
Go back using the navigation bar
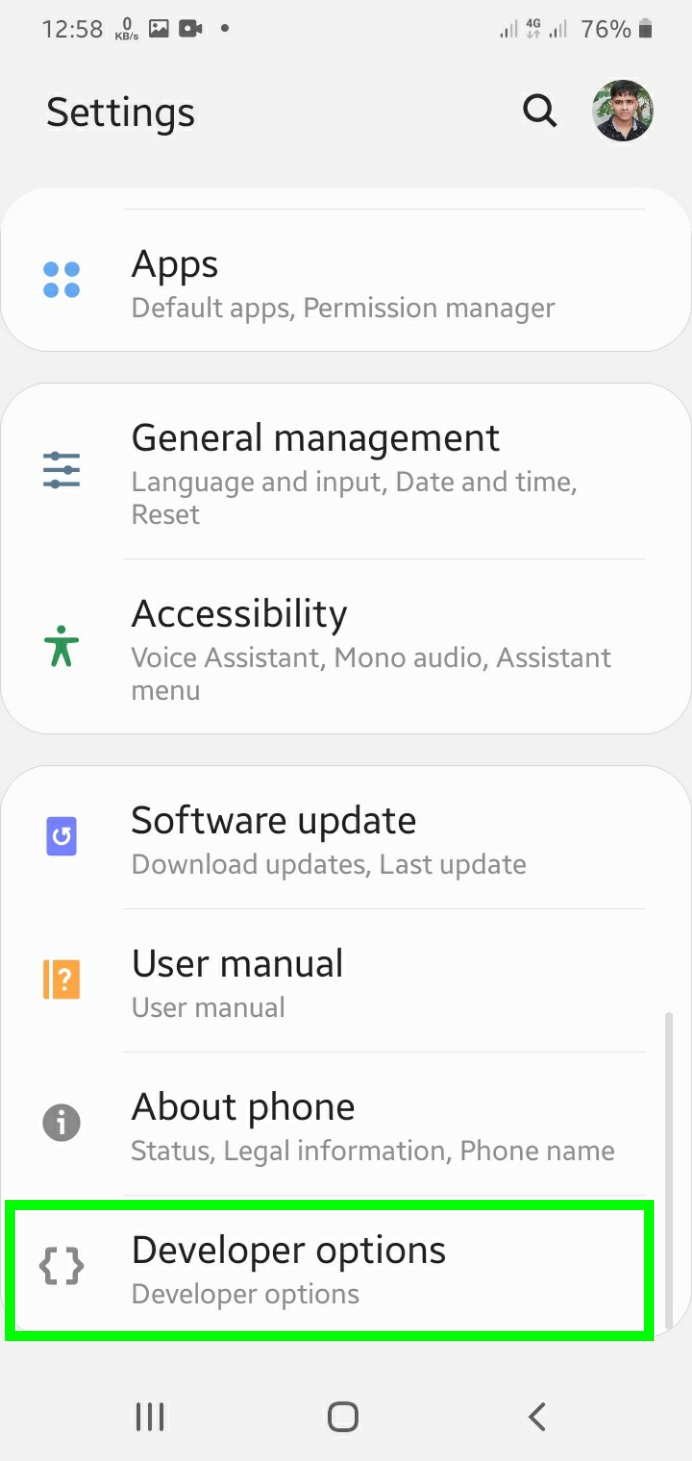(537, 1416)
